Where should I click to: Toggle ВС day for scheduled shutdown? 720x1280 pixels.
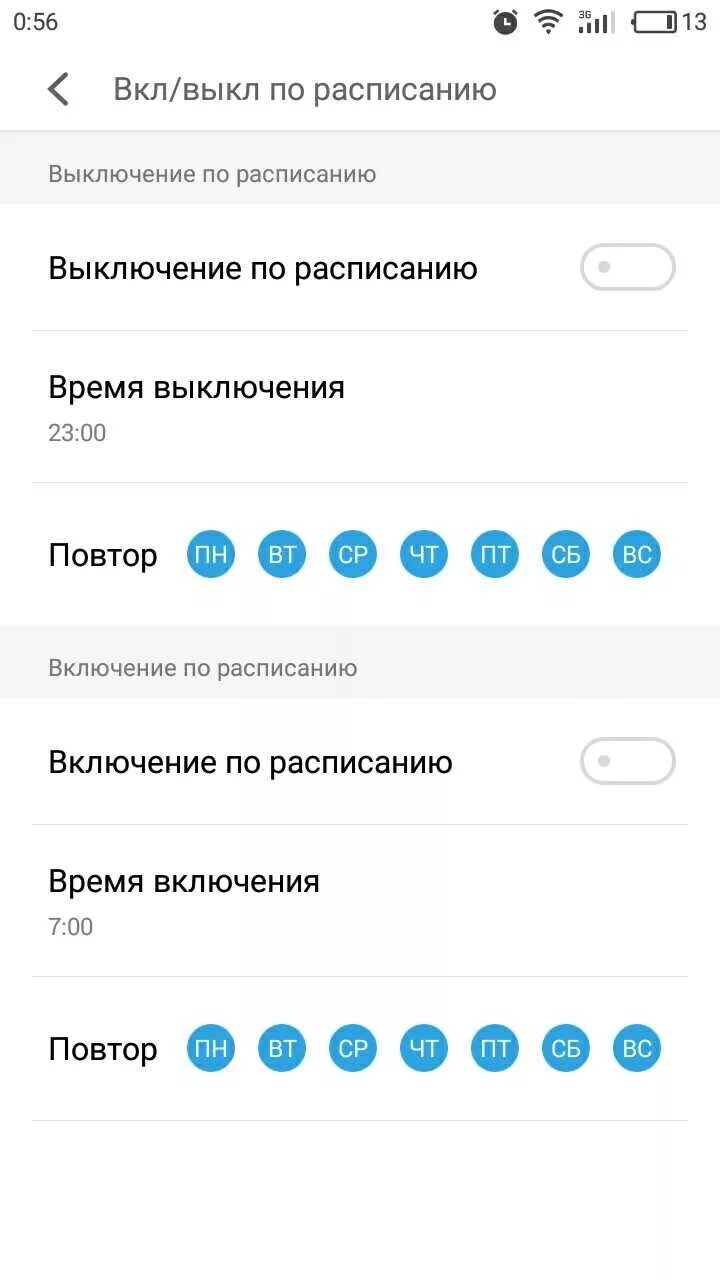pyautogui.click(x=636, y=554)
